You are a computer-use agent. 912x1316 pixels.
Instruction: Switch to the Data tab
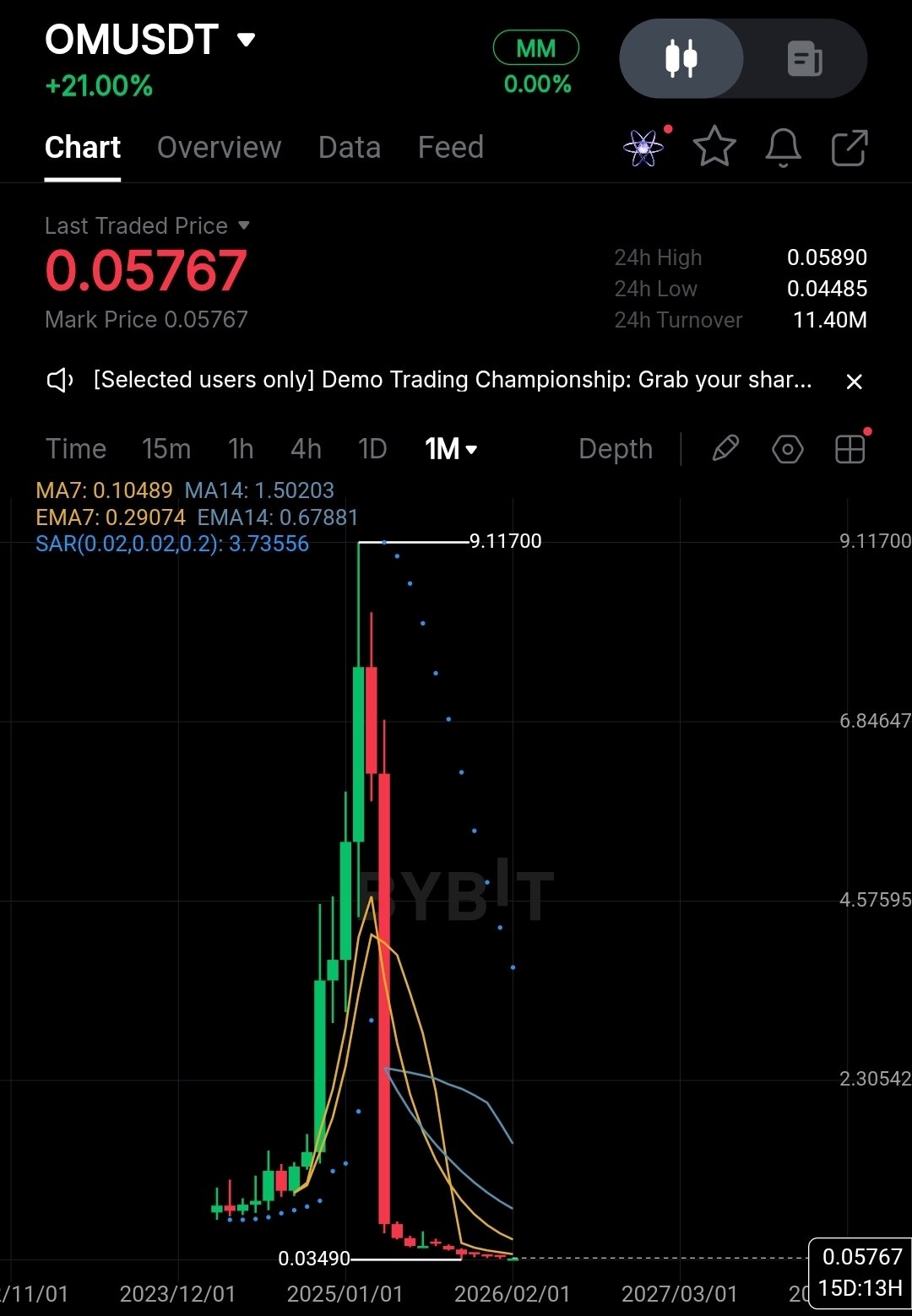349,148
